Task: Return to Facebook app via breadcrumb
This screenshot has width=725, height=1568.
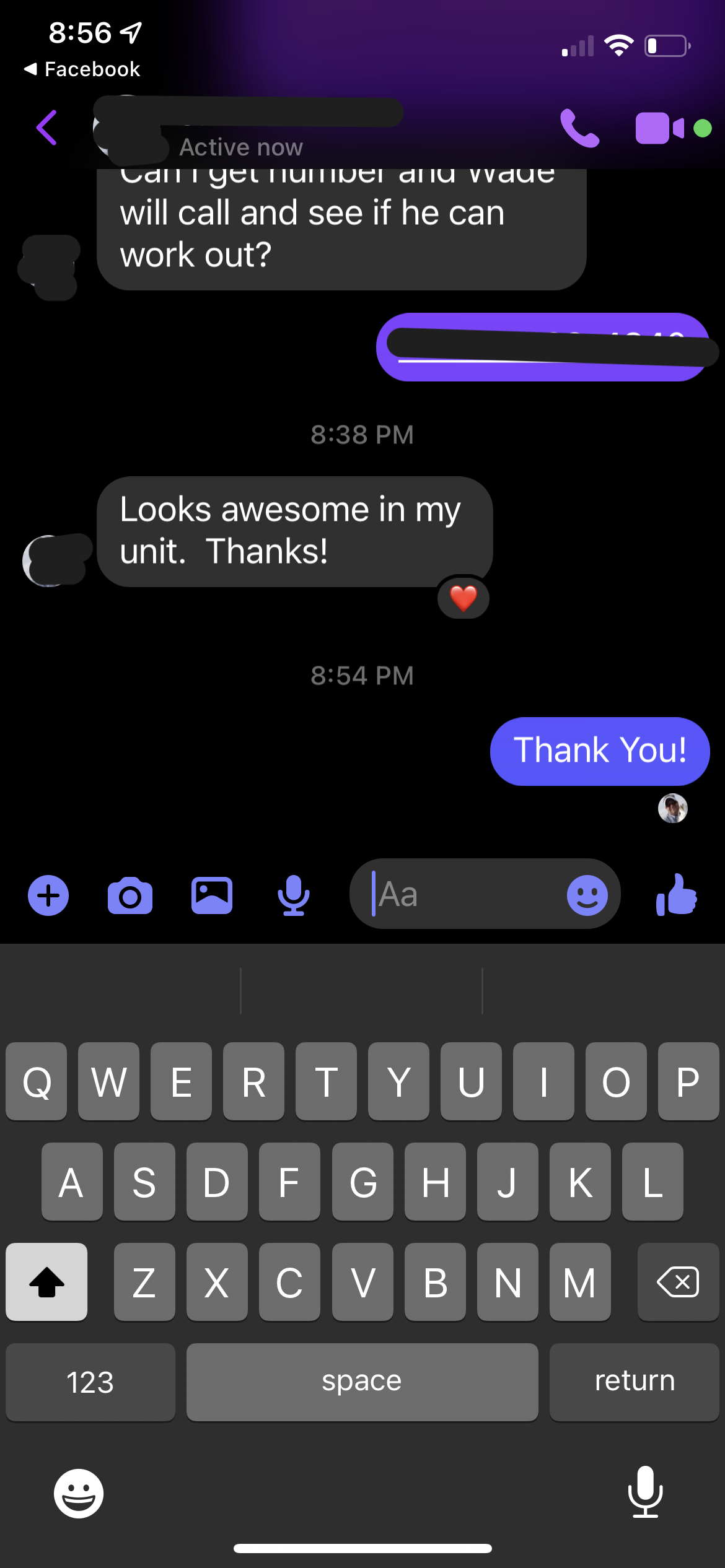Action: pyautogui.click(x=82, y=69)
